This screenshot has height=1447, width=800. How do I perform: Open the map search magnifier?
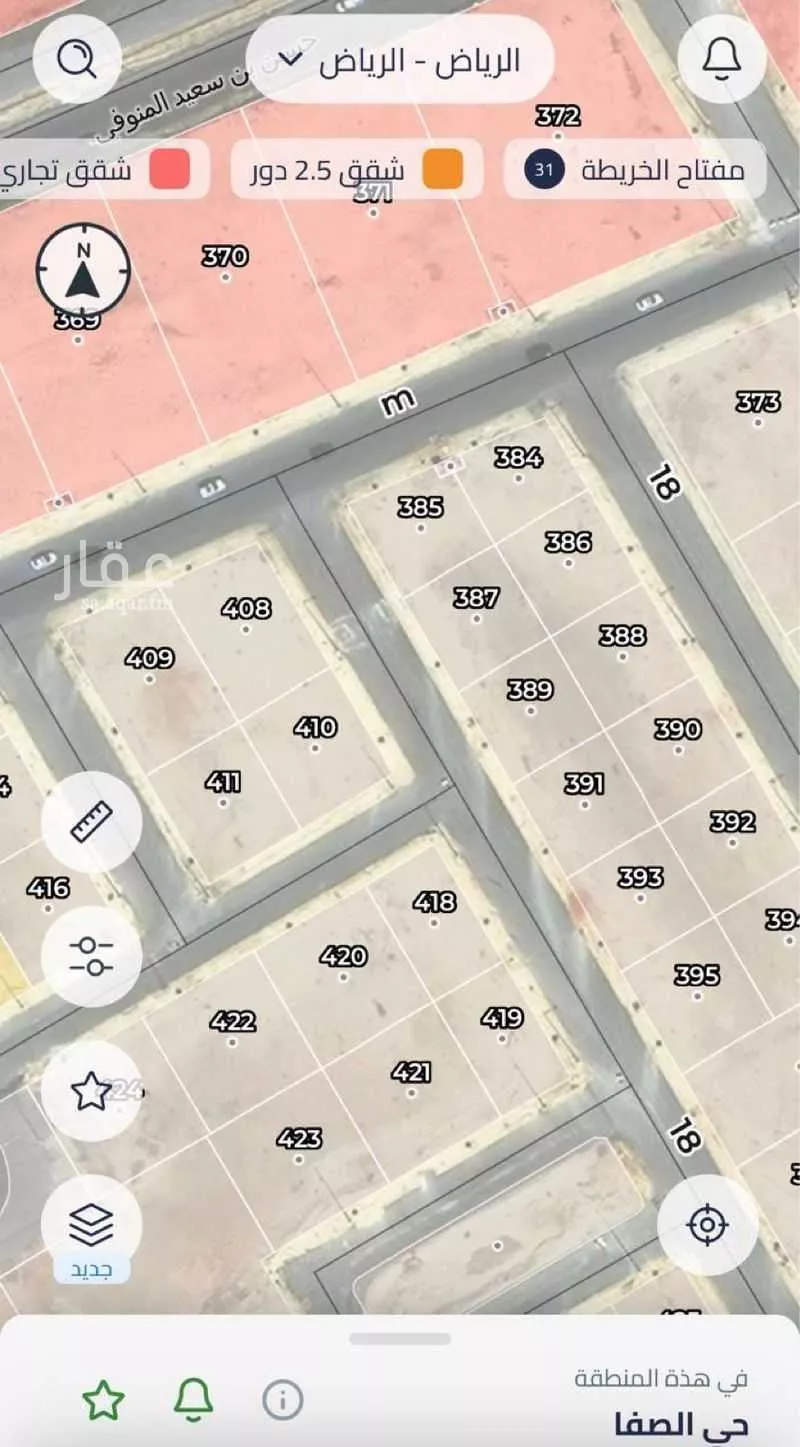[x=77, y=59]
